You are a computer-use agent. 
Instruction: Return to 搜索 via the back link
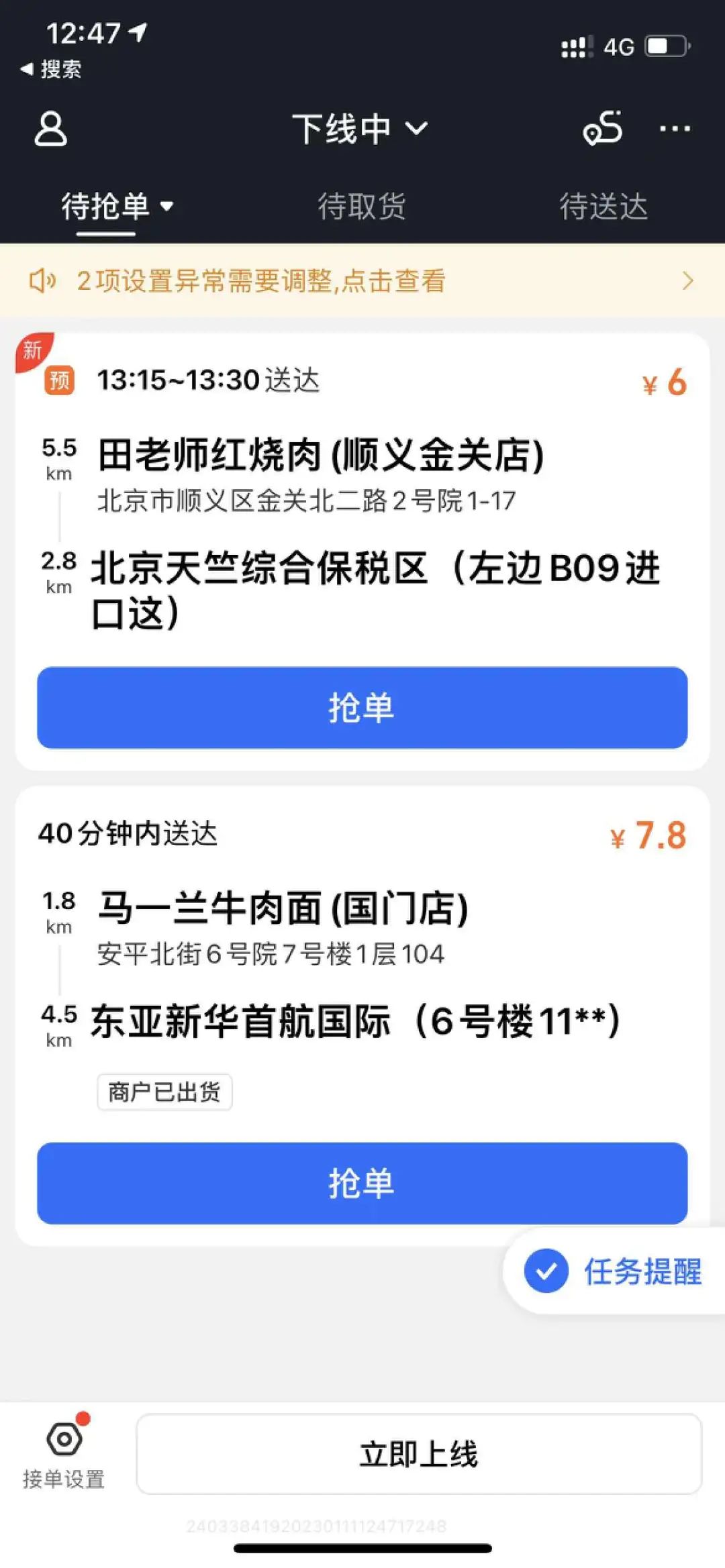[51, 68]
